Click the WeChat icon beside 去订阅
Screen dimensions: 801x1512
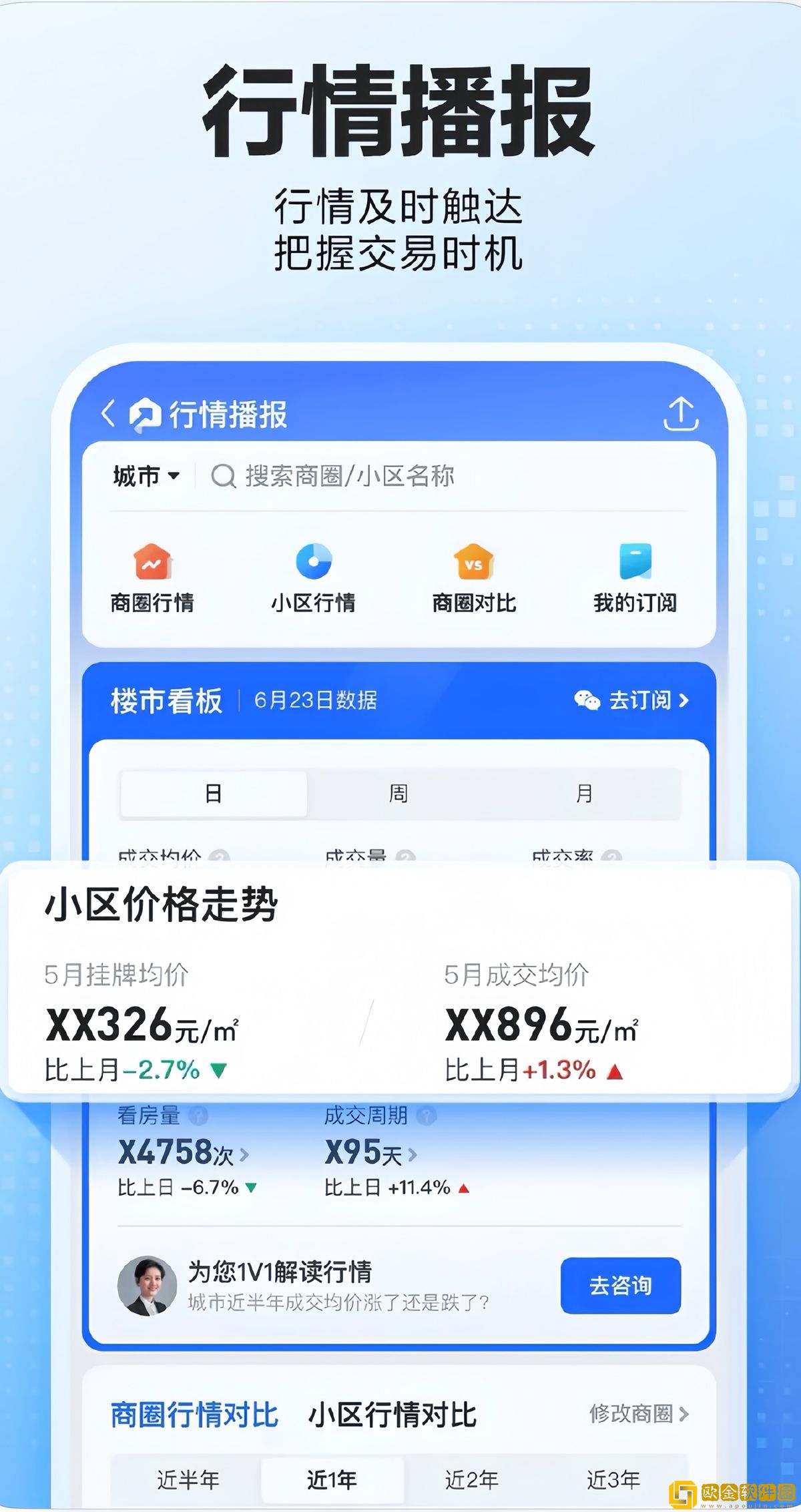[x=586, y=701]
